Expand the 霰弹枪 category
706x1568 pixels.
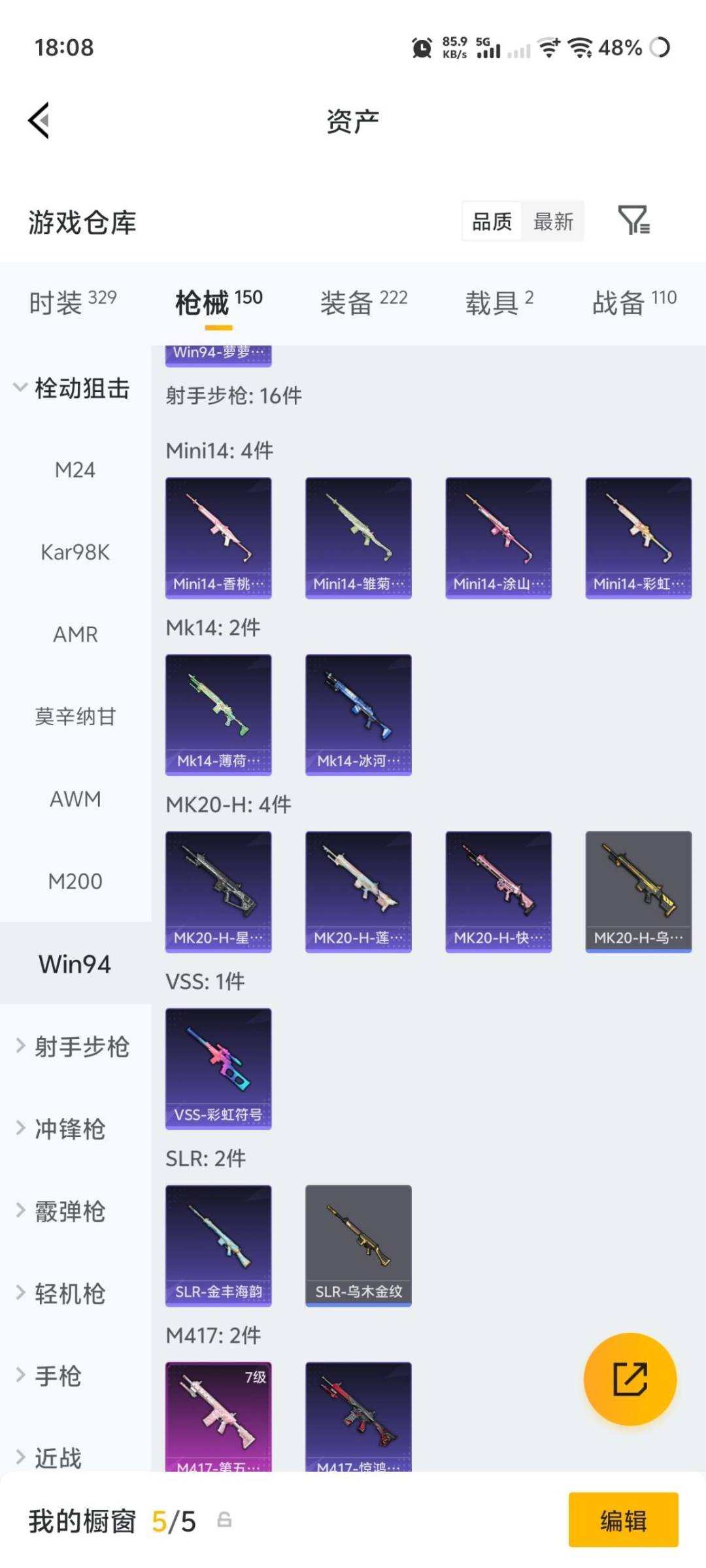69,1211
